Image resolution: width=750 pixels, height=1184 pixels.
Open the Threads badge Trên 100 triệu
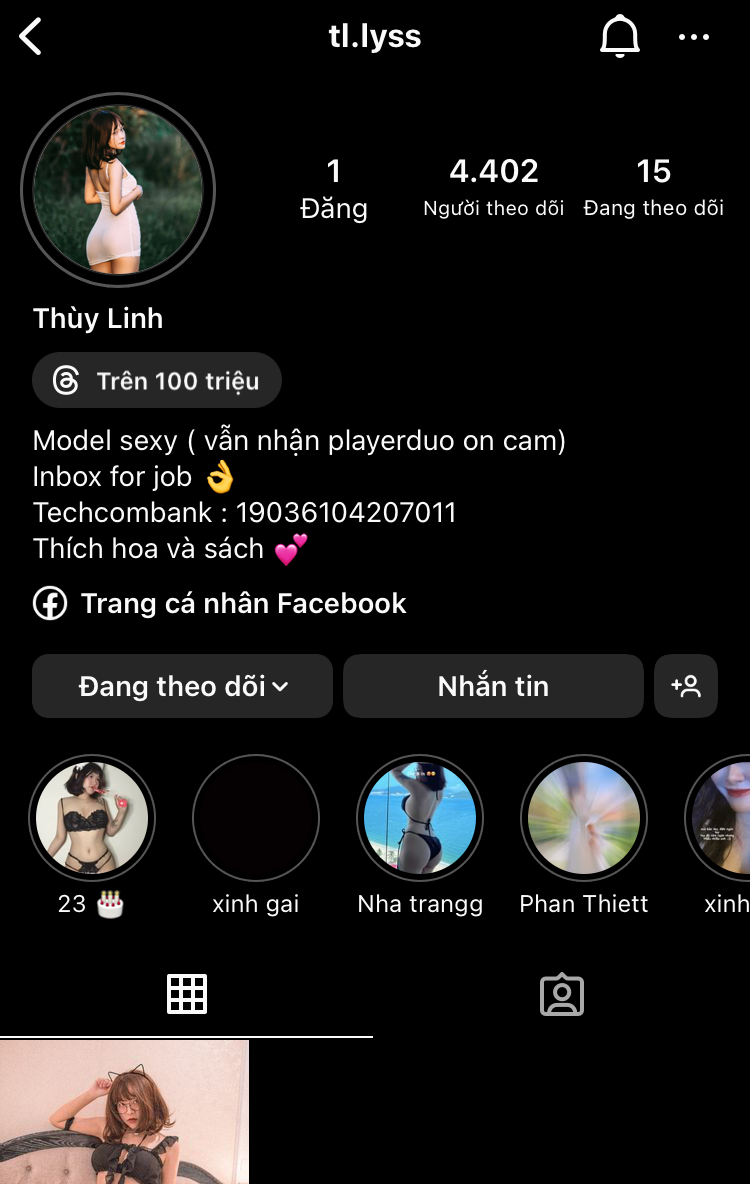(157, 381)
